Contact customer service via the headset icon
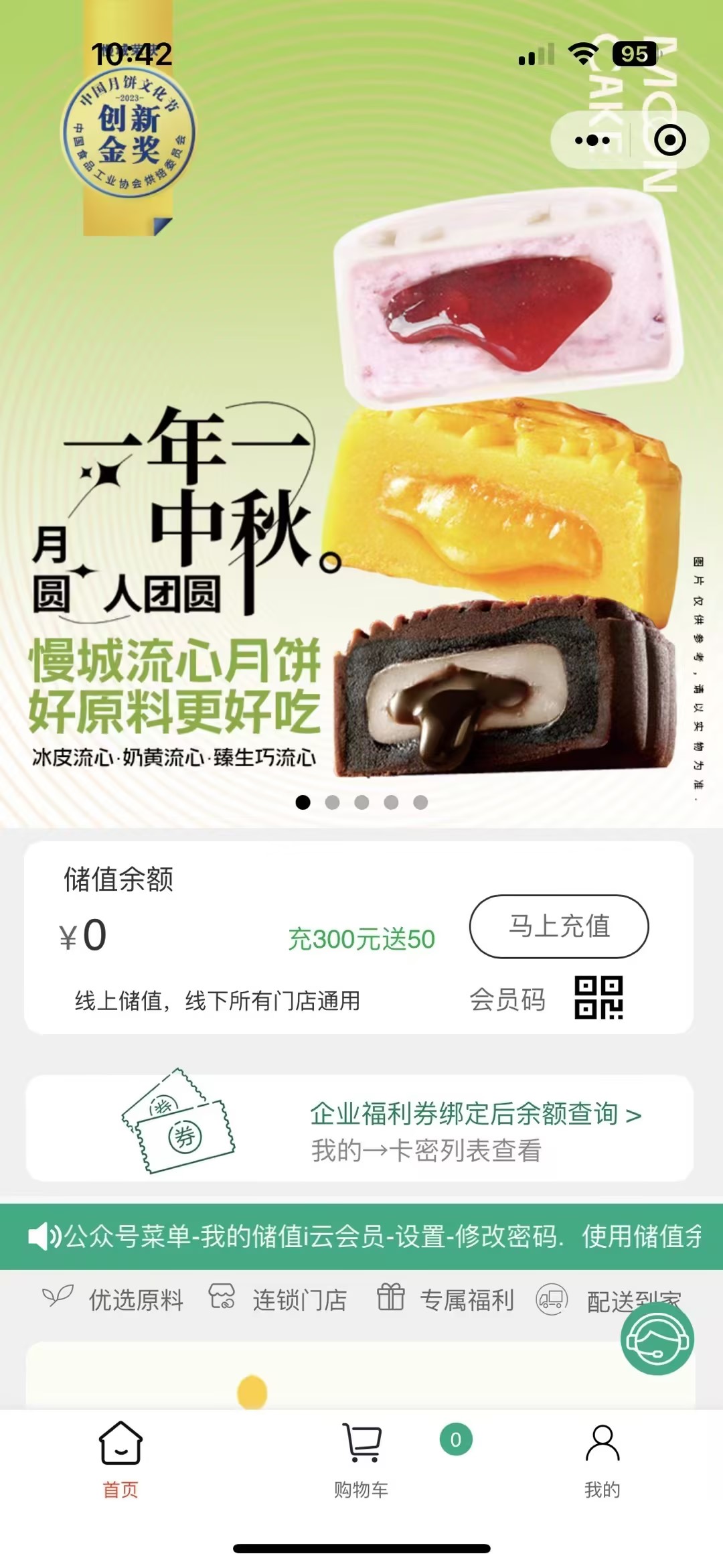 tap(657, 1340)
